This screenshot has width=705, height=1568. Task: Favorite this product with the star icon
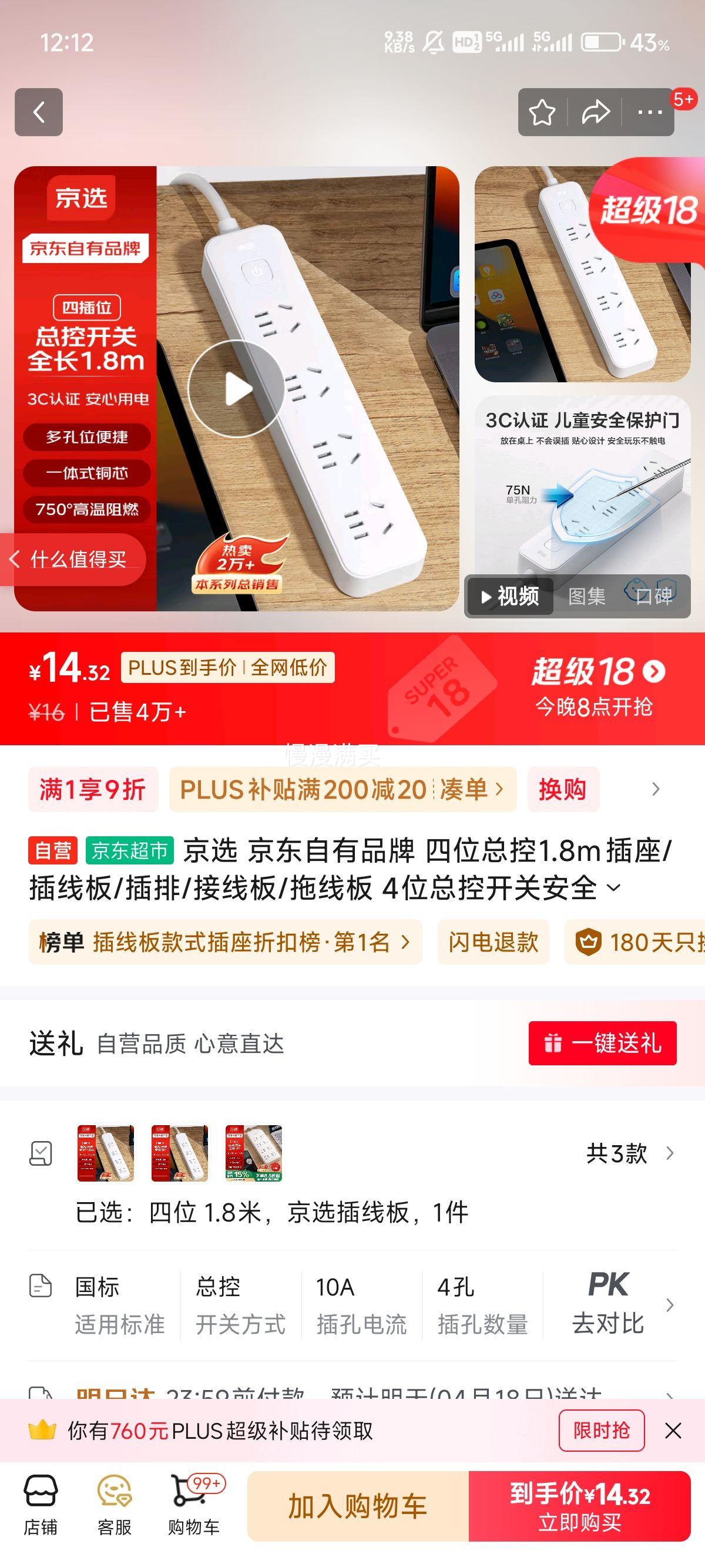(542, 112)
